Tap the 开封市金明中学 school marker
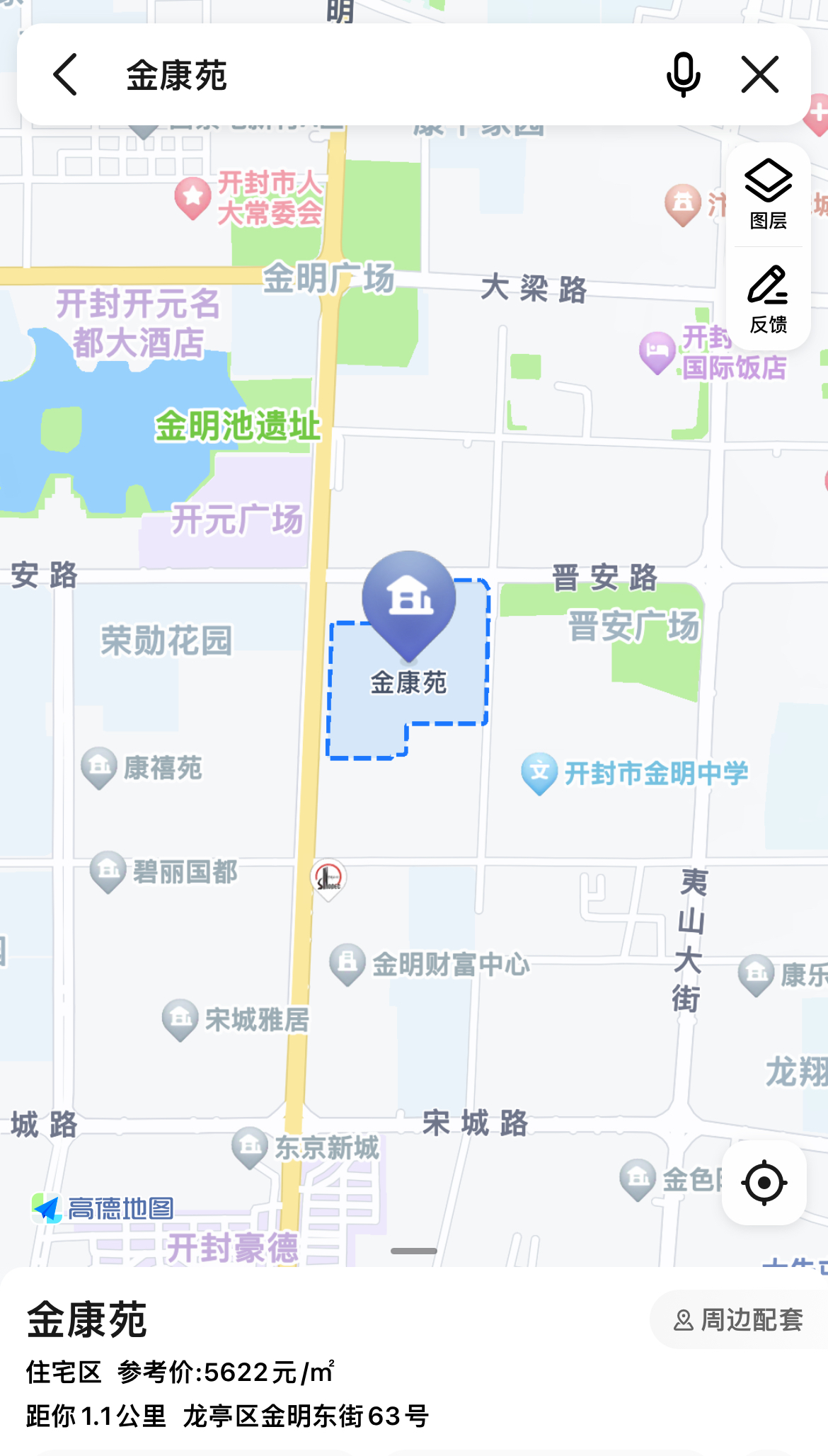This screenshot has width=828, height=1456. pos(539,772)
